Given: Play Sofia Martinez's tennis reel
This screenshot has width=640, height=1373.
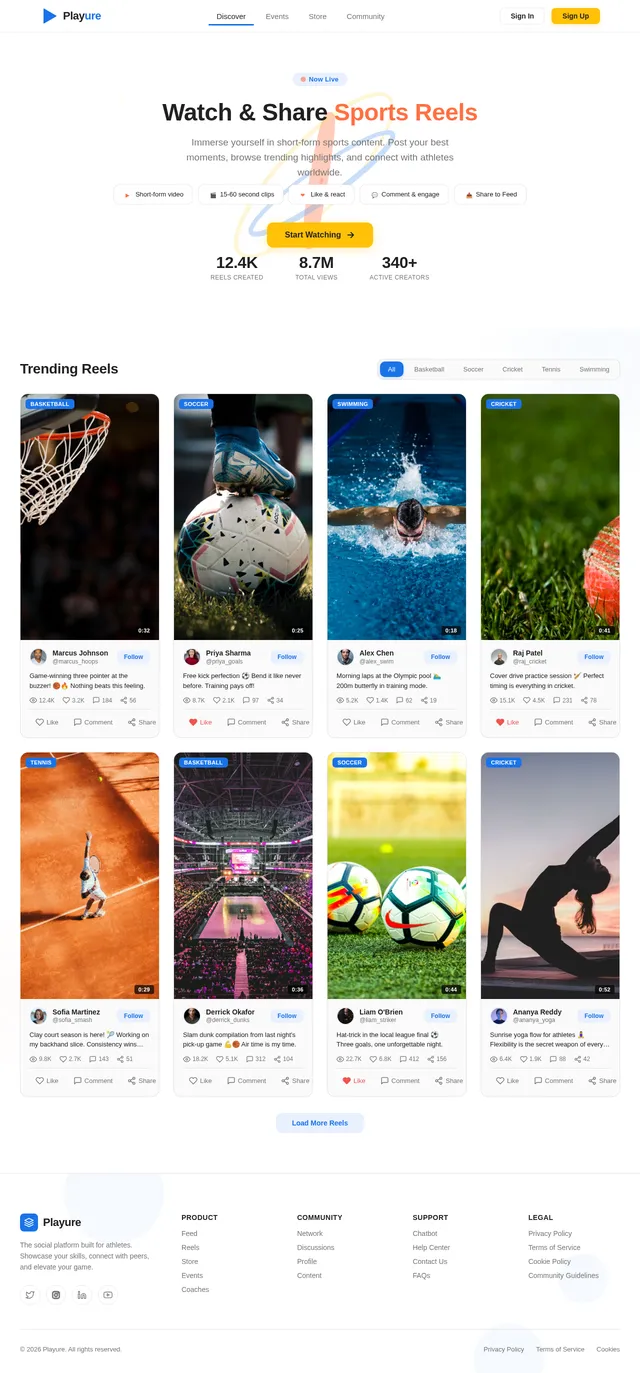Looking at the screenshot, I should pos(90,875).
